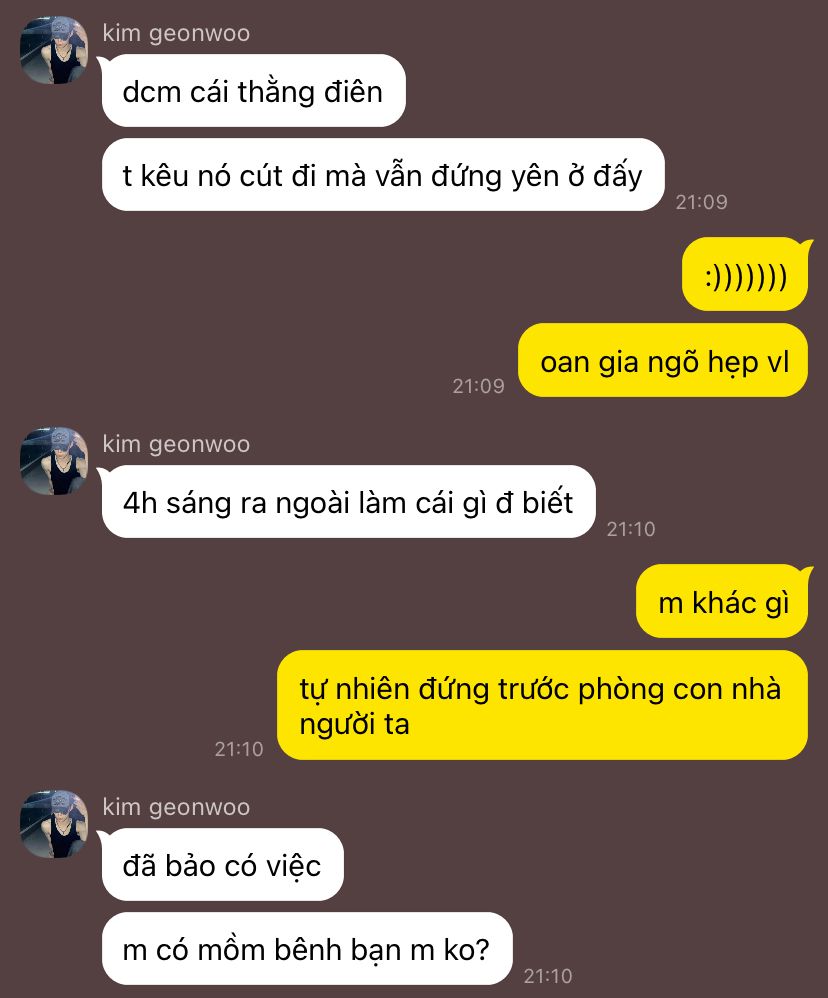The image size is (828, 998).
Task: Tap kim geonwoo's avatar beside "4h sáng ra ngoài"
Action: (54, 461)
